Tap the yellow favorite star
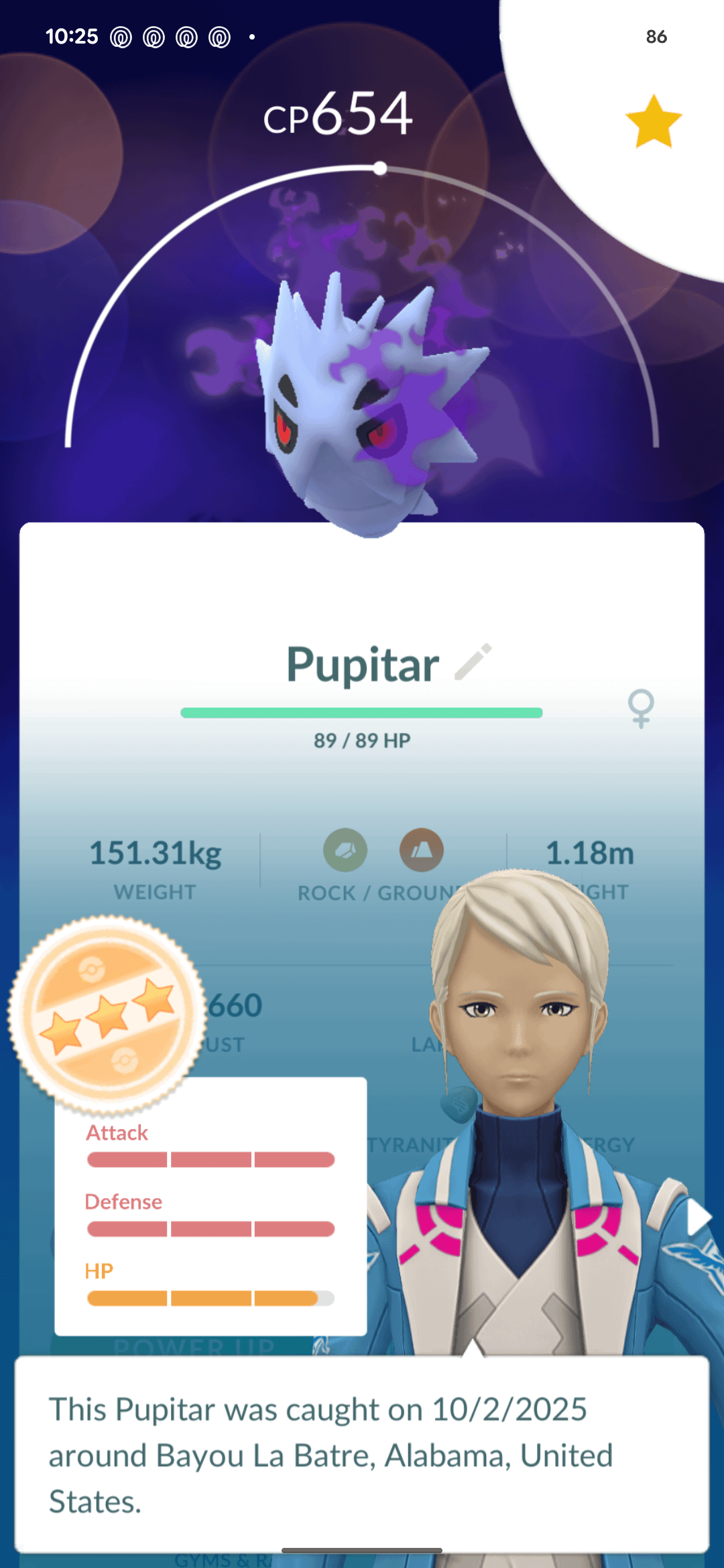The image size is (724, 1568). [x=654, y=121]
